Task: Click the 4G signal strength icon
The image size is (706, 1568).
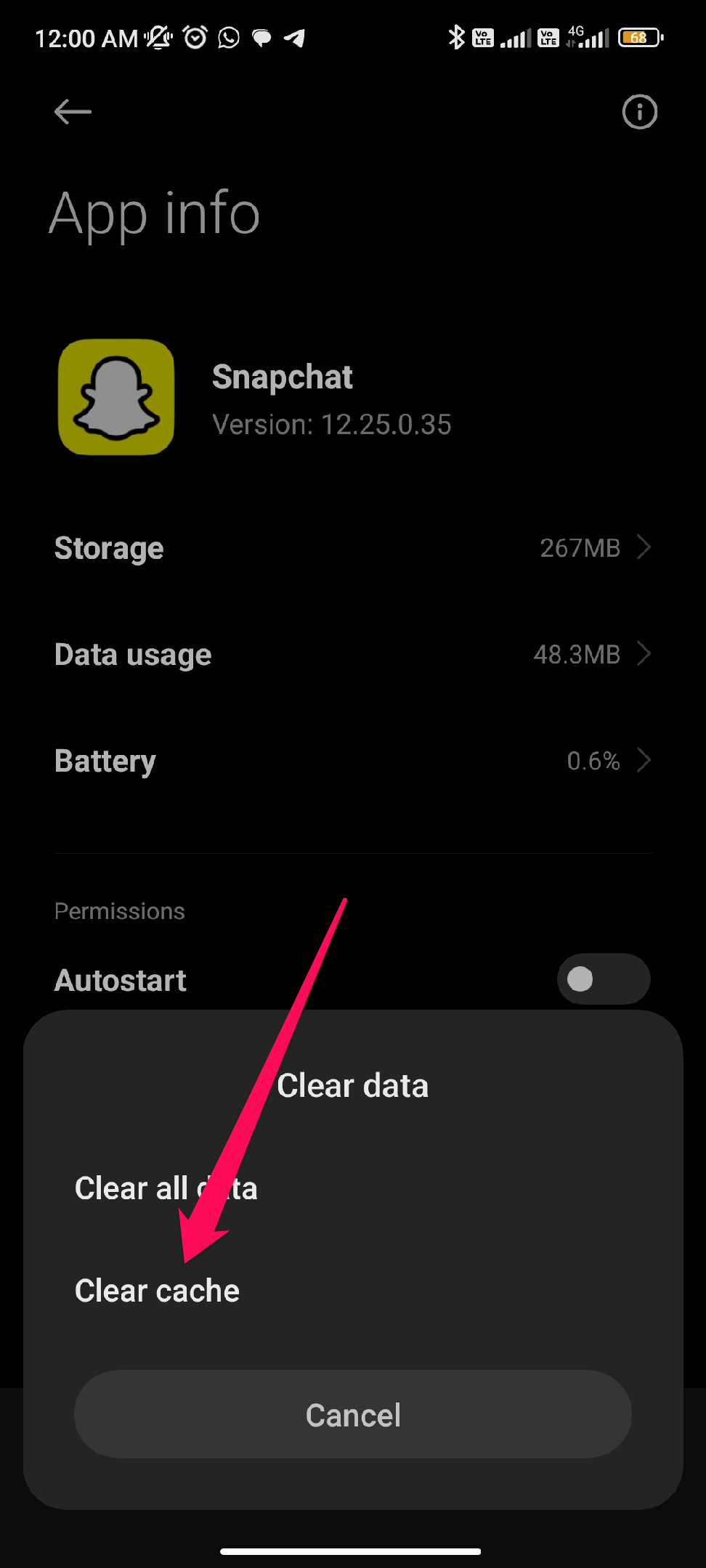Action: (588, 37)
